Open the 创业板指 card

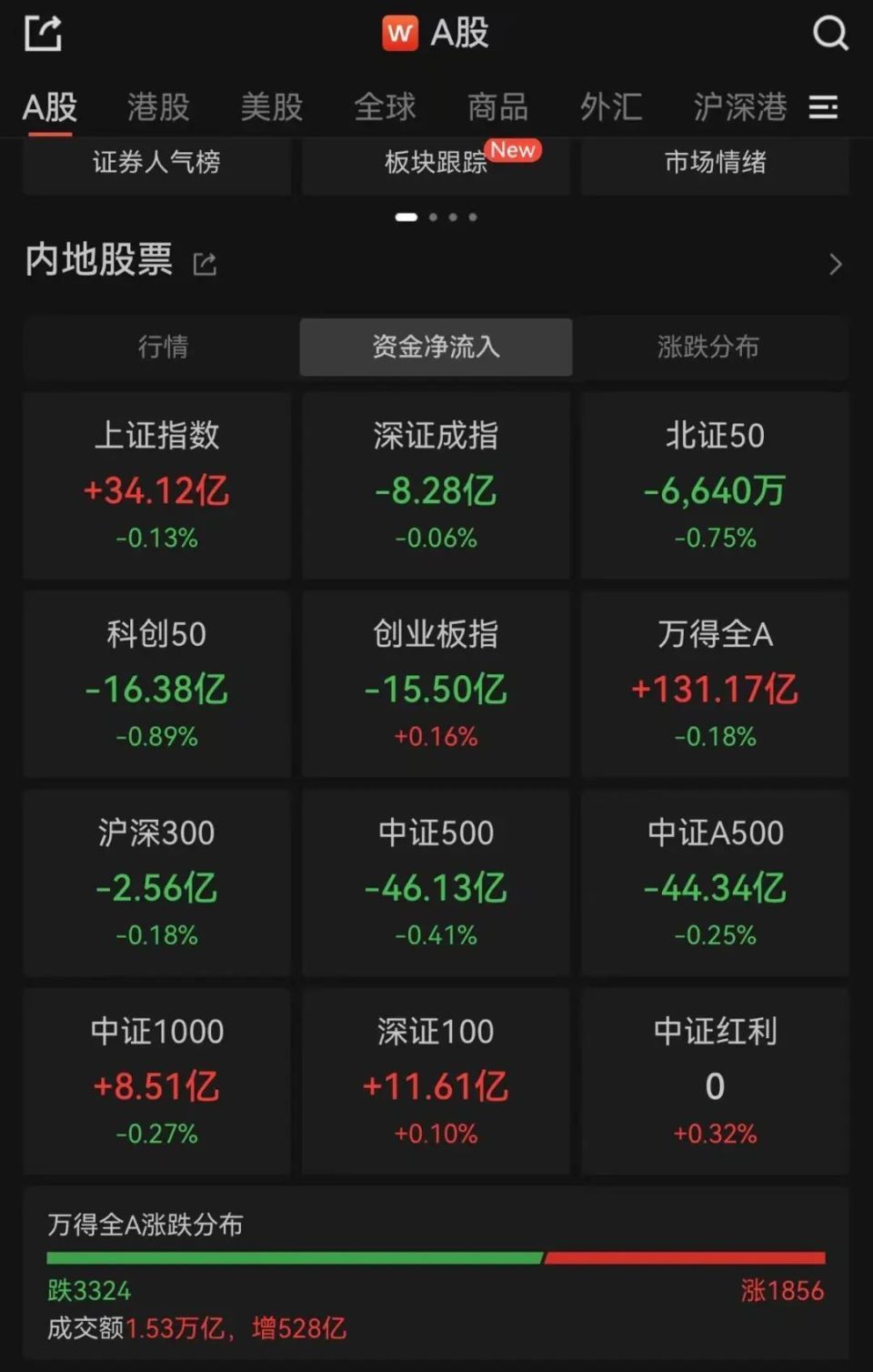[x=436, y=684]
